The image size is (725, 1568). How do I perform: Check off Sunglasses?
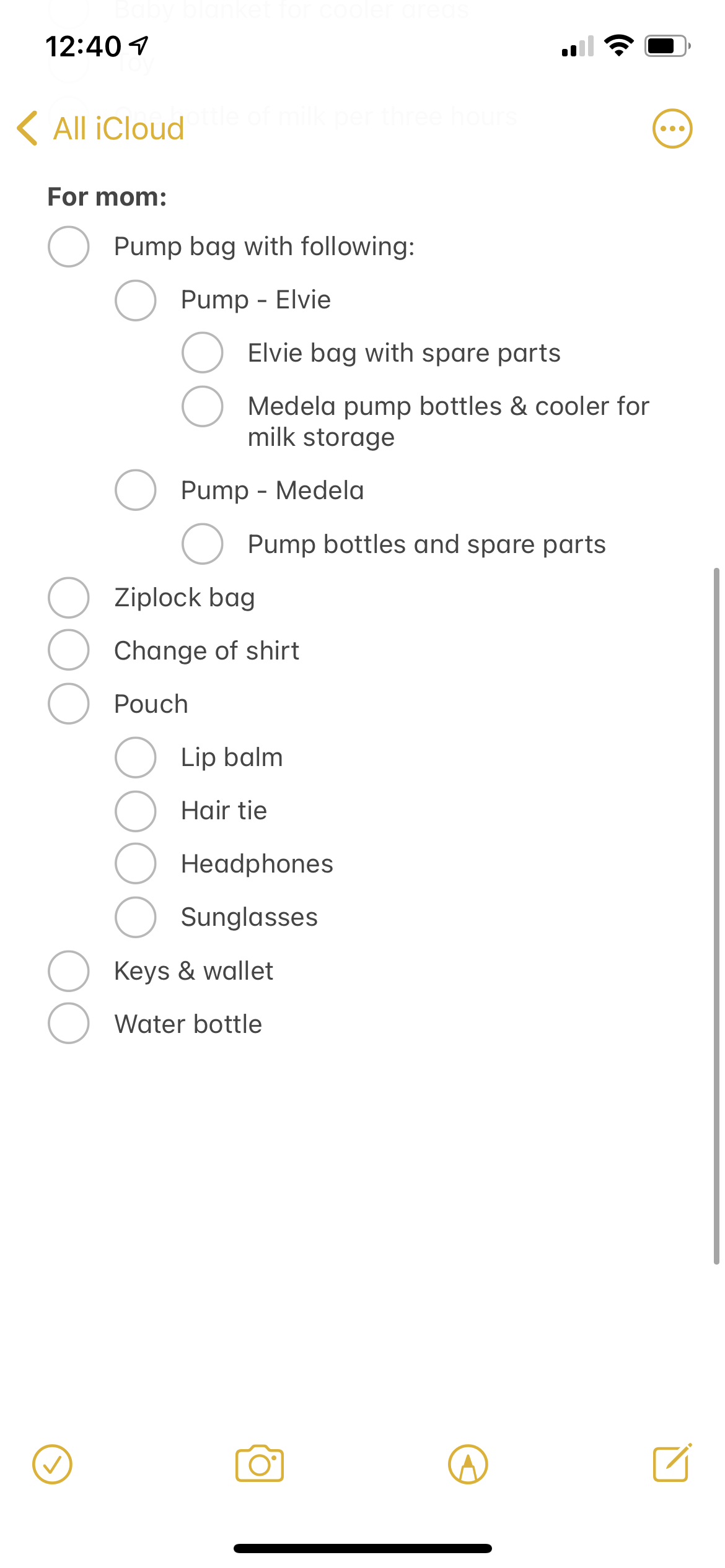[135, 917]
